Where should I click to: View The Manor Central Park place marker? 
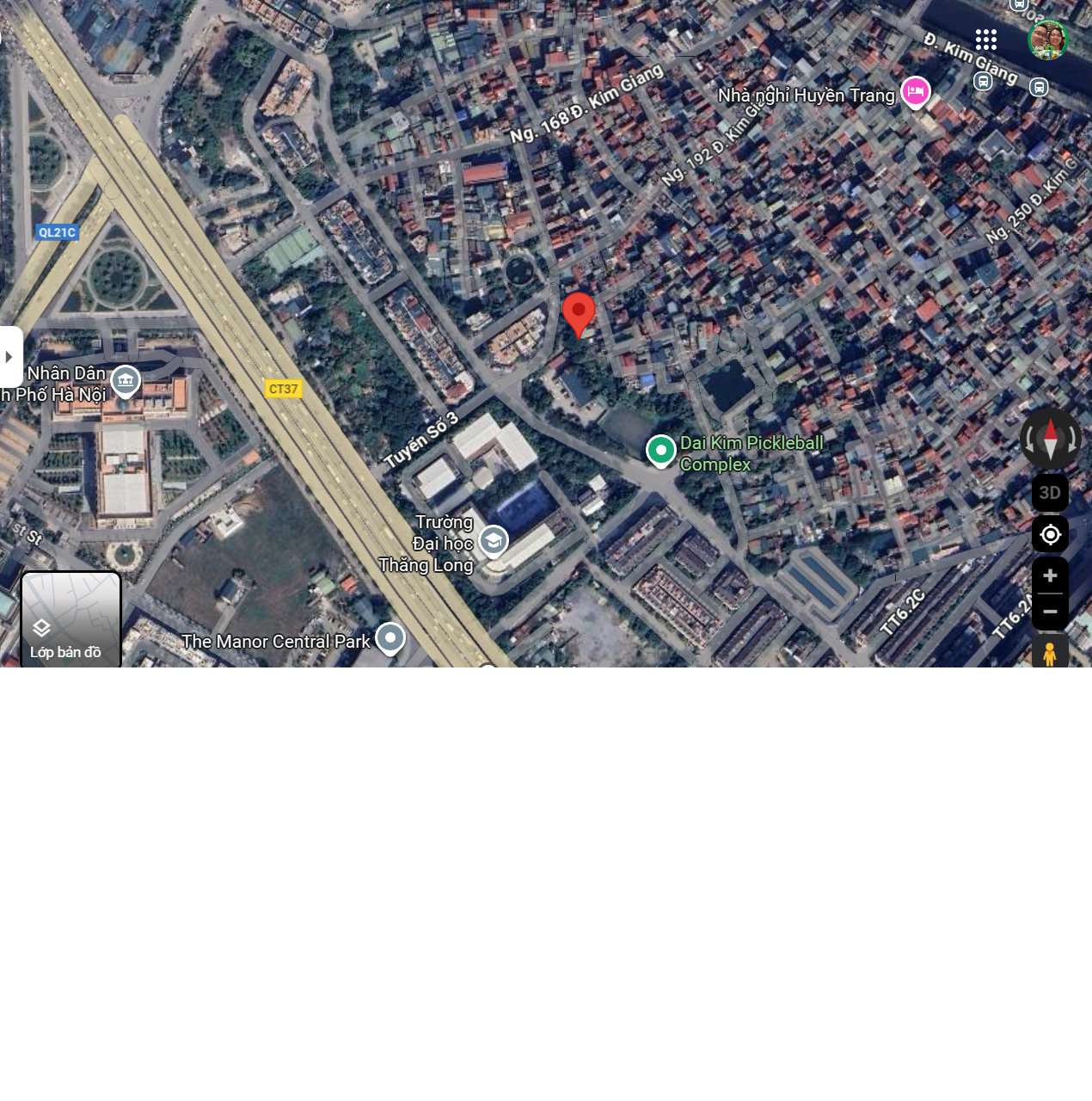tap(390, 638)
